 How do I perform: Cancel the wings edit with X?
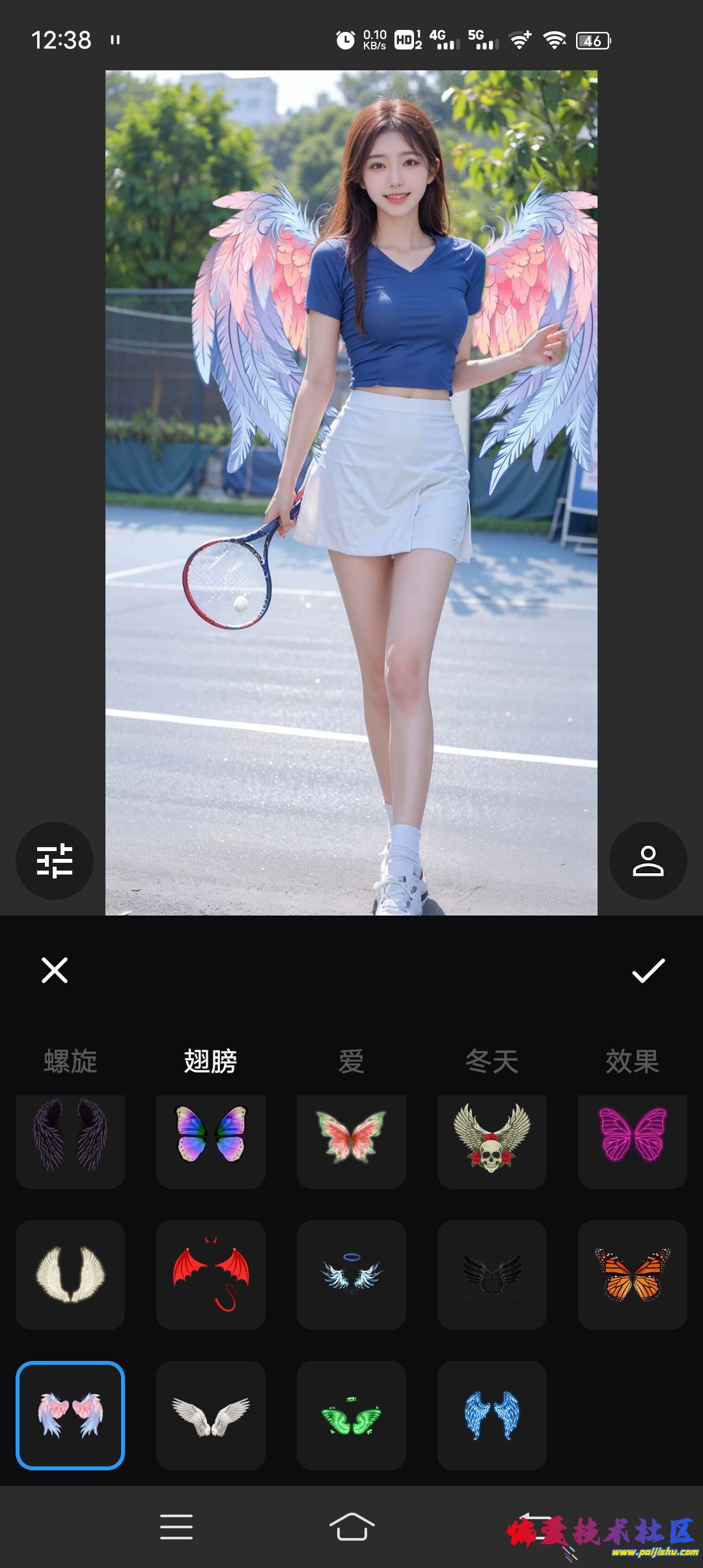tap(55, 970)
